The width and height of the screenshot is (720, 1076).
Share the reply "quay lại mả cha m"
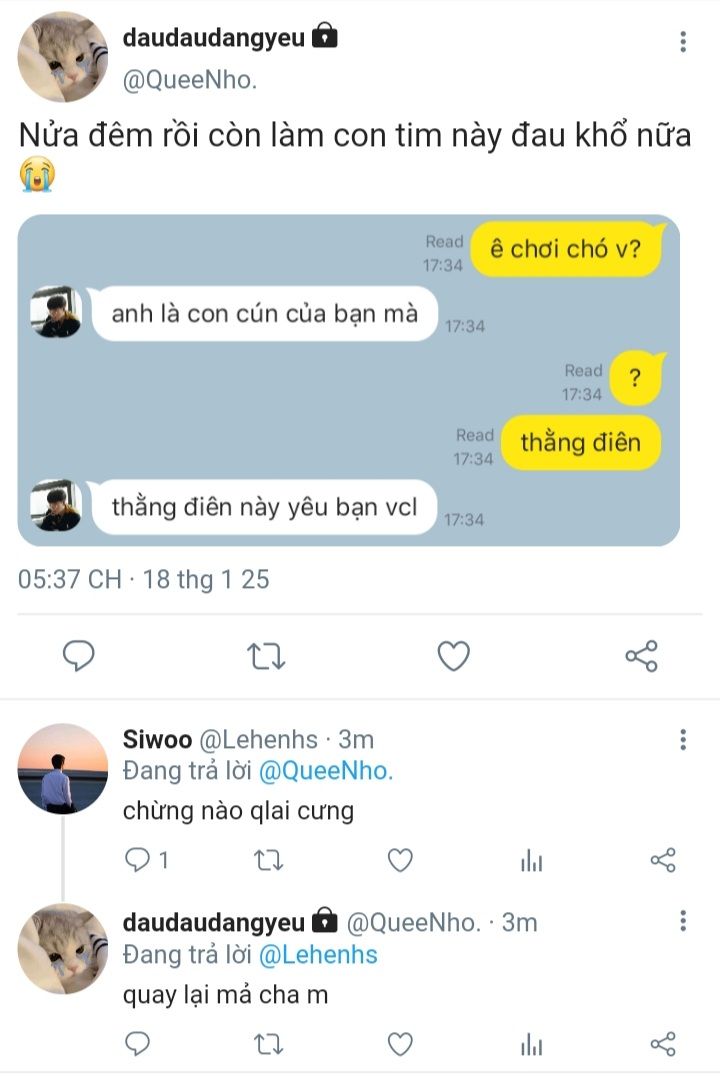point(663,1044)
